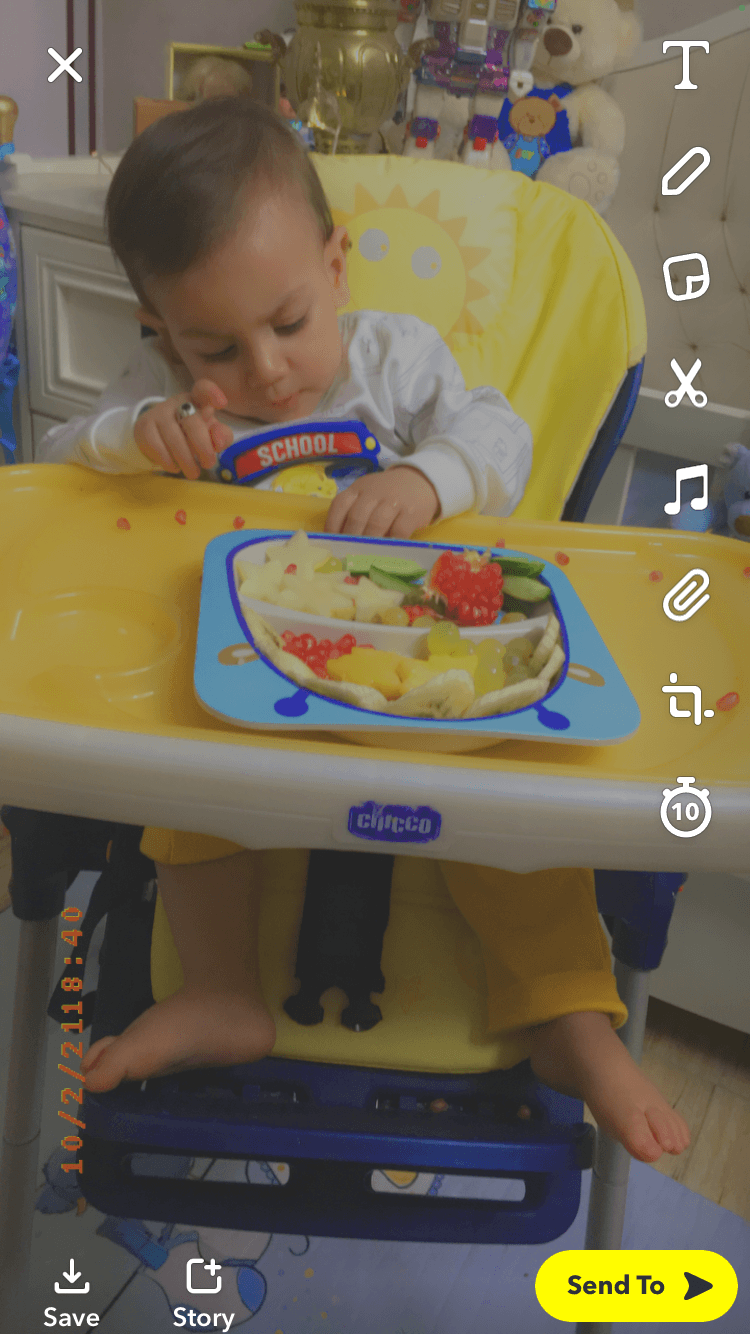Open the pencil drawing tool

686,171
